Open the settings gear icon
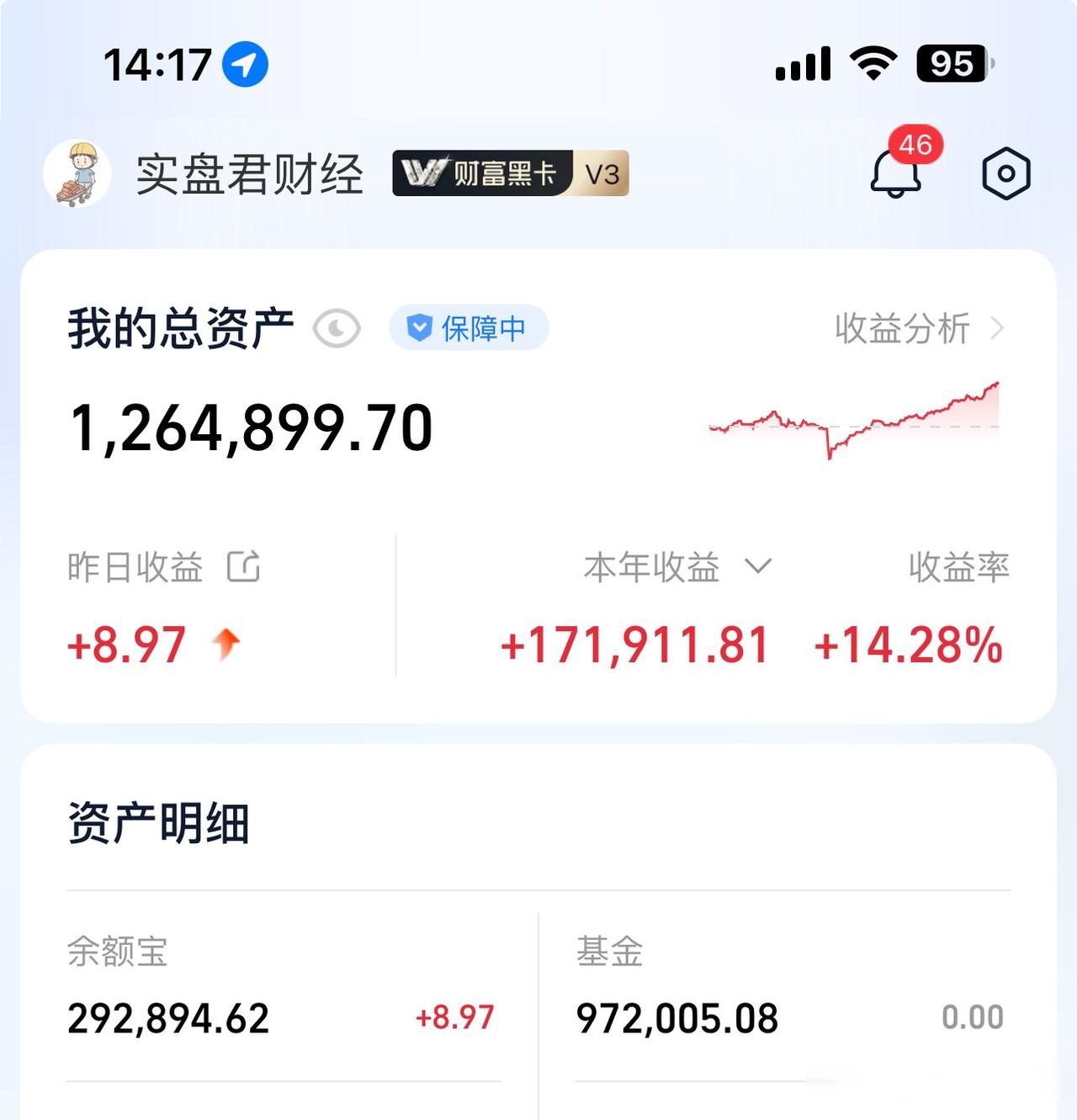Image resolution: width=1077 pixels, height=1120 pixels. (x=1006, y=173)
